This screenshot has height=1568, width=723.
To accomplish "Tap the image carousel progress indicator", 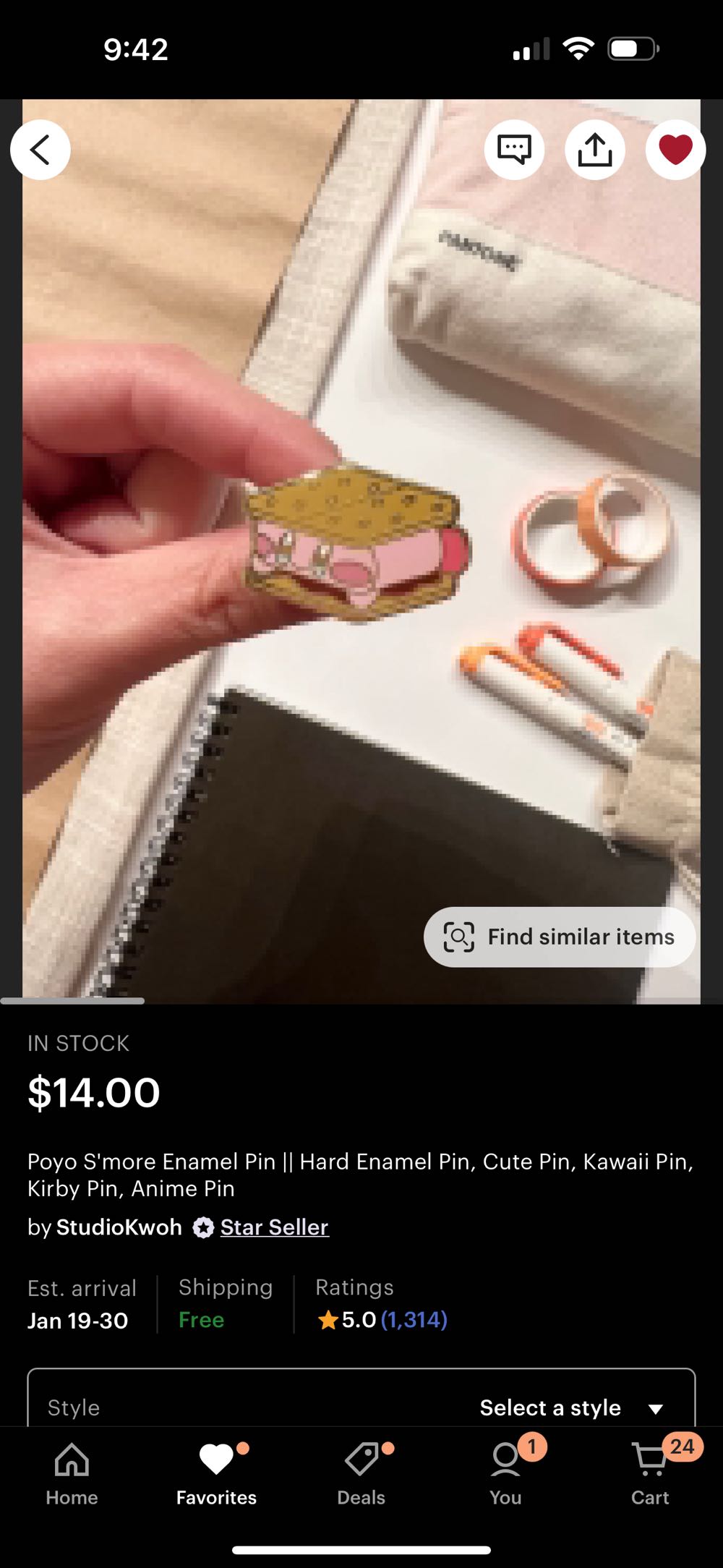I will point(72,1002).
